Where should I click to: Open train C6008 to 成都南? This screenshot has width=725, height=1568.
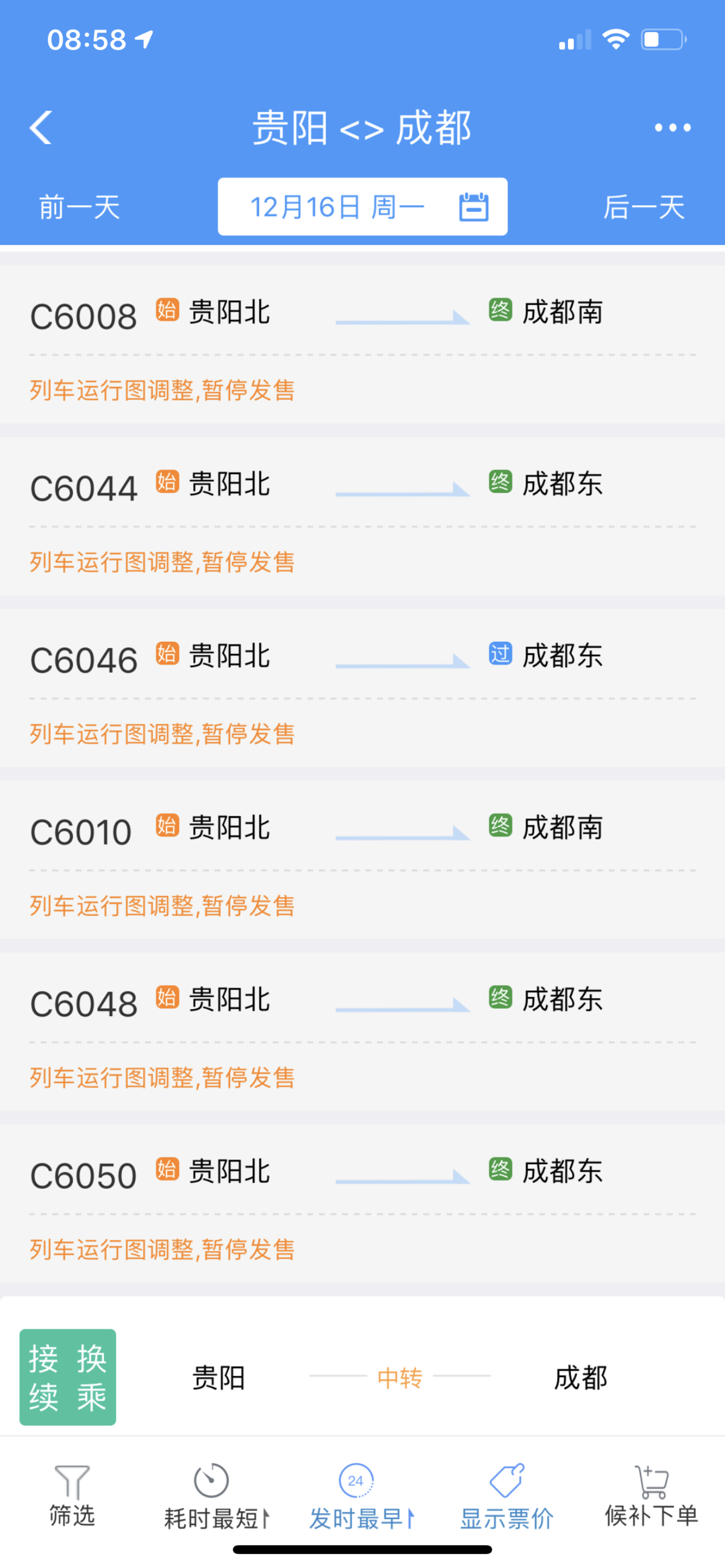[362, 344]
